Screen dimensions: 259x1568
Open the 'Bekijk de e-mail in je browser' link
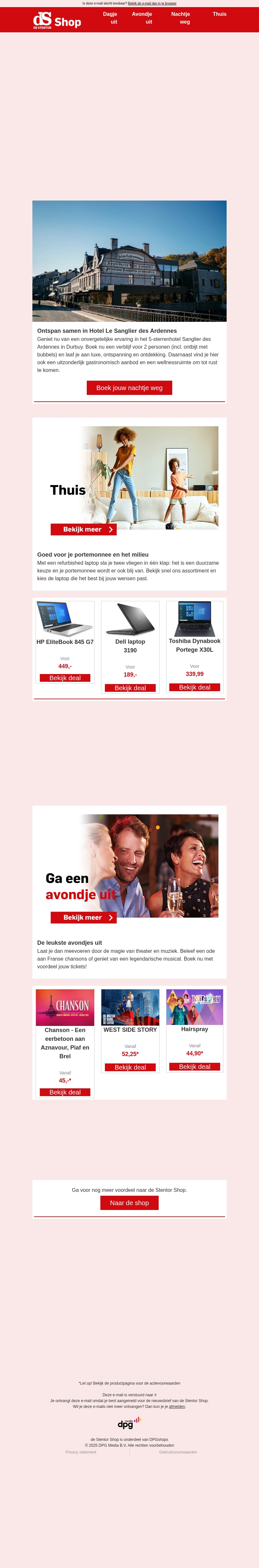[152, 4]
